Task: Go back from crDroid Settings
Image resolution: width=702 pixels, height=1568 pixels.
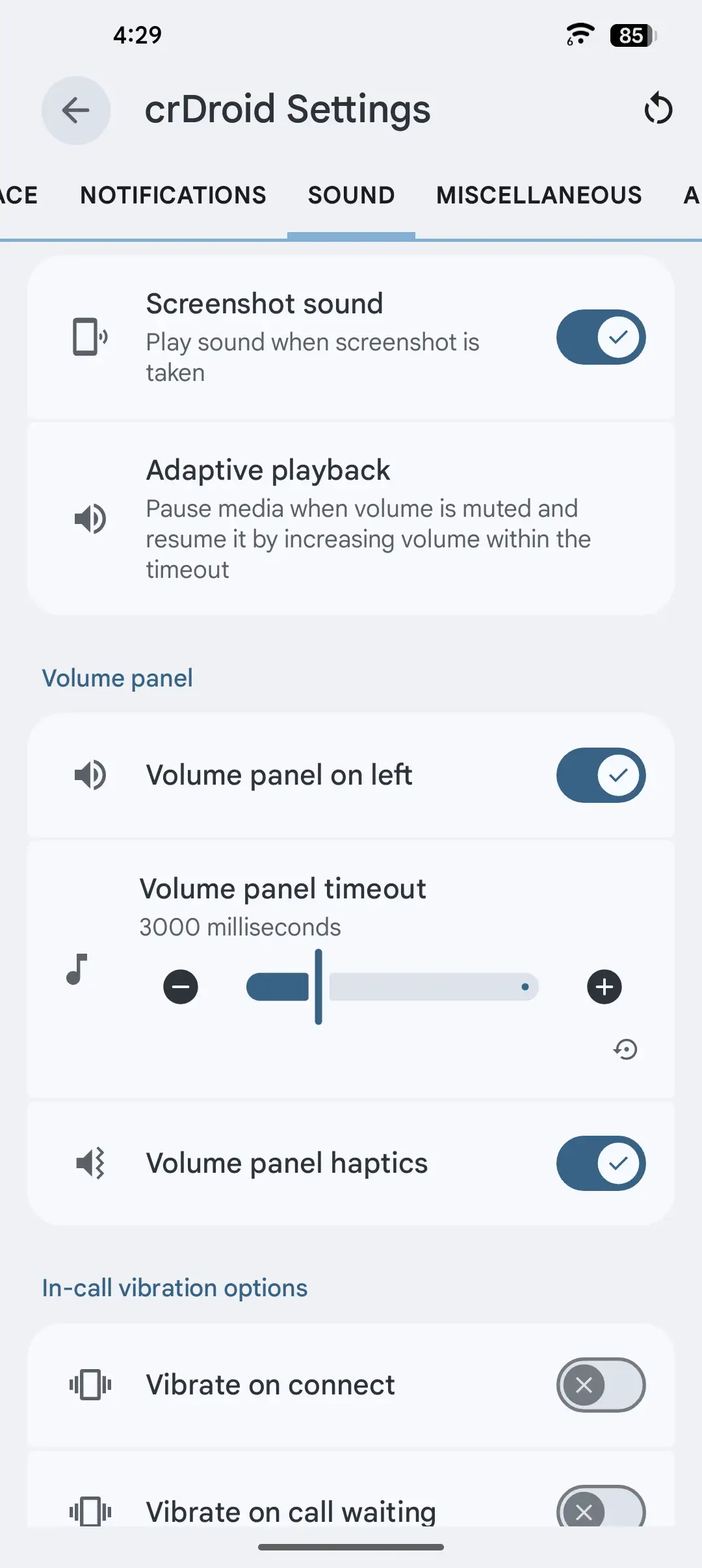Action: 76,110
